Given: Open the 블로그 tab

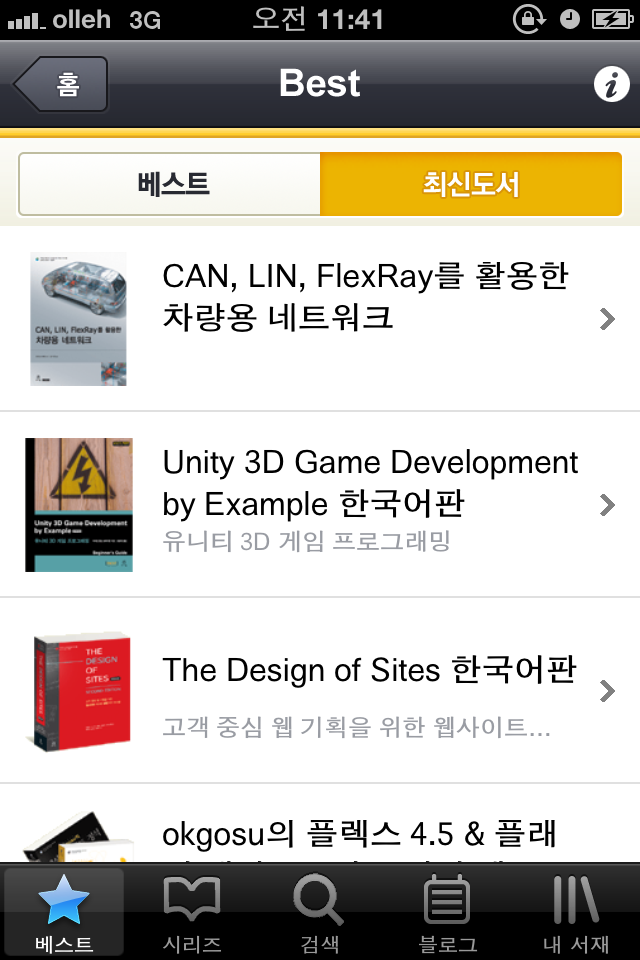Looking at the screenshot, I should [x=447, y=912].
